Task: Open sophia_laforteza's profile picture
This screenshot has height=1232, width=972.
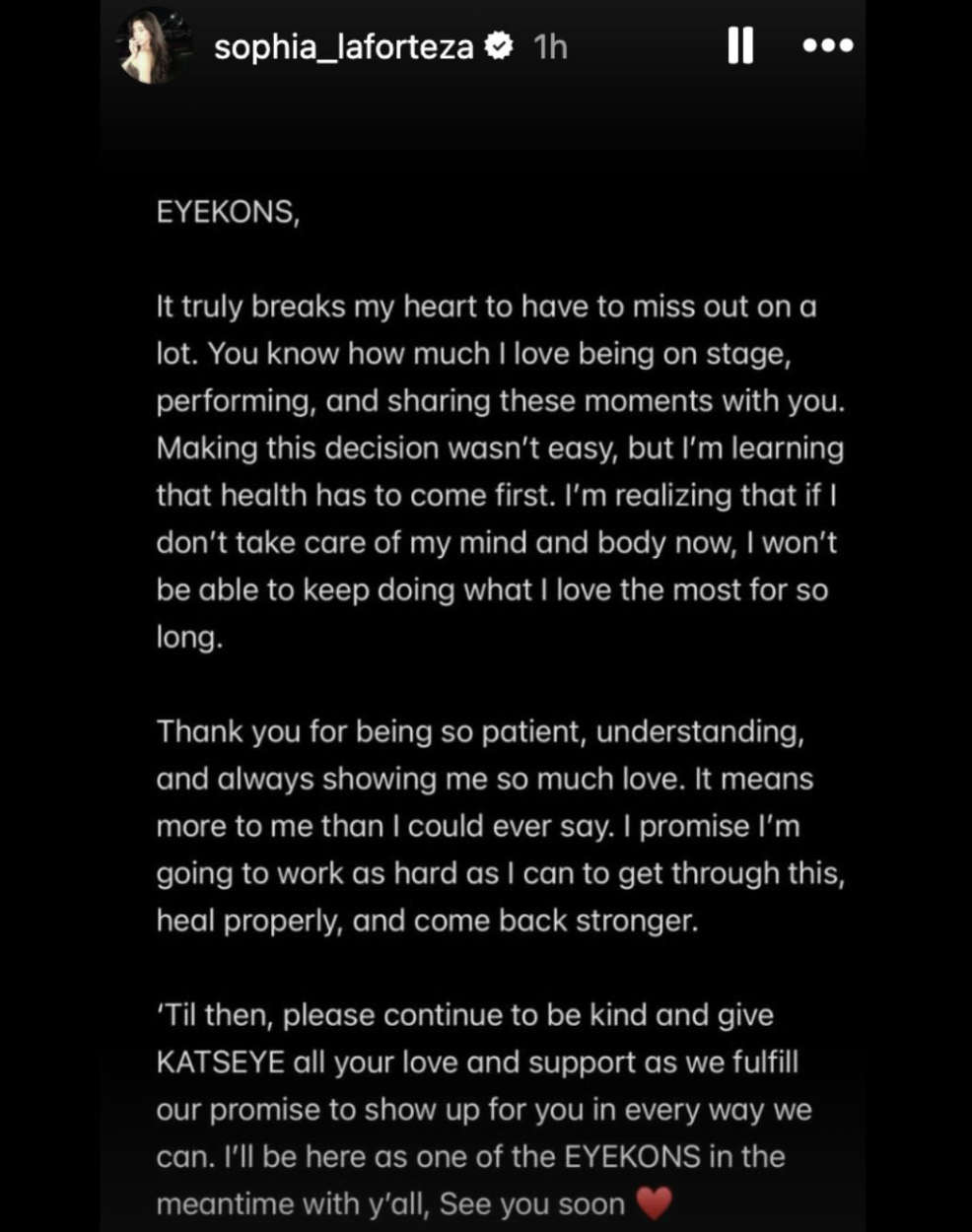Action: tap(151, 46)
